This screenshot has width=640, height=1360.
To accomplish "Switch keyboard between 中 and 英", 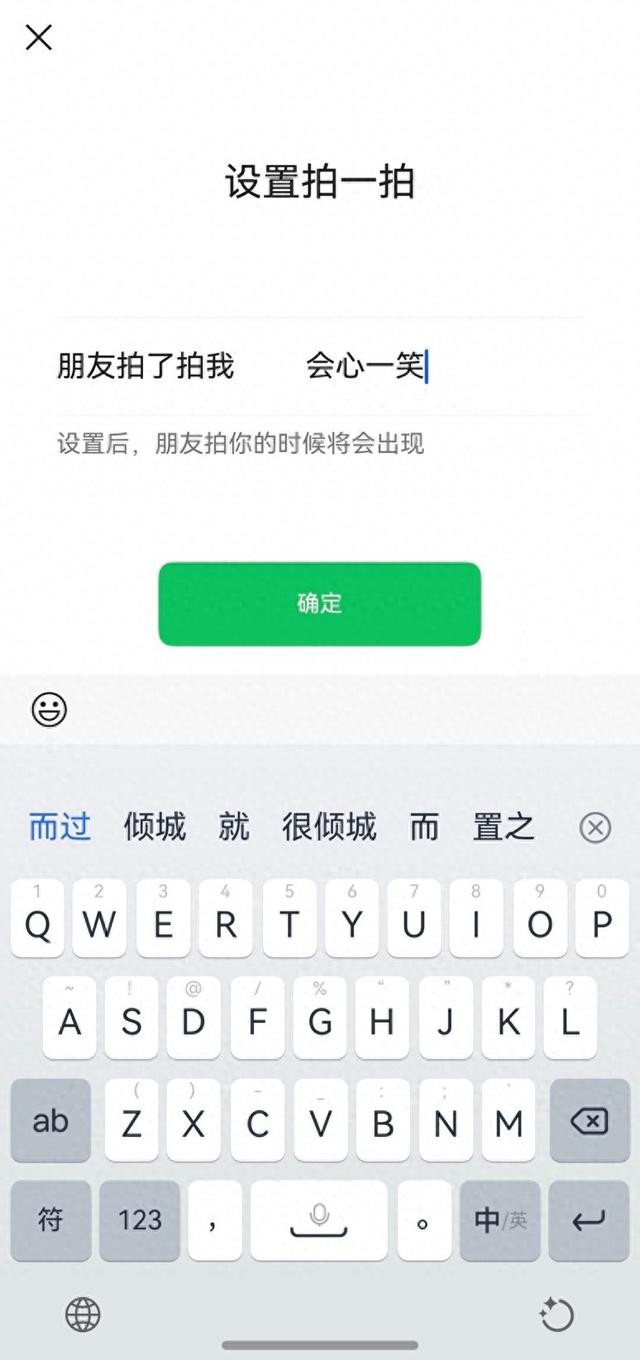I will (x=500, y=1220).
